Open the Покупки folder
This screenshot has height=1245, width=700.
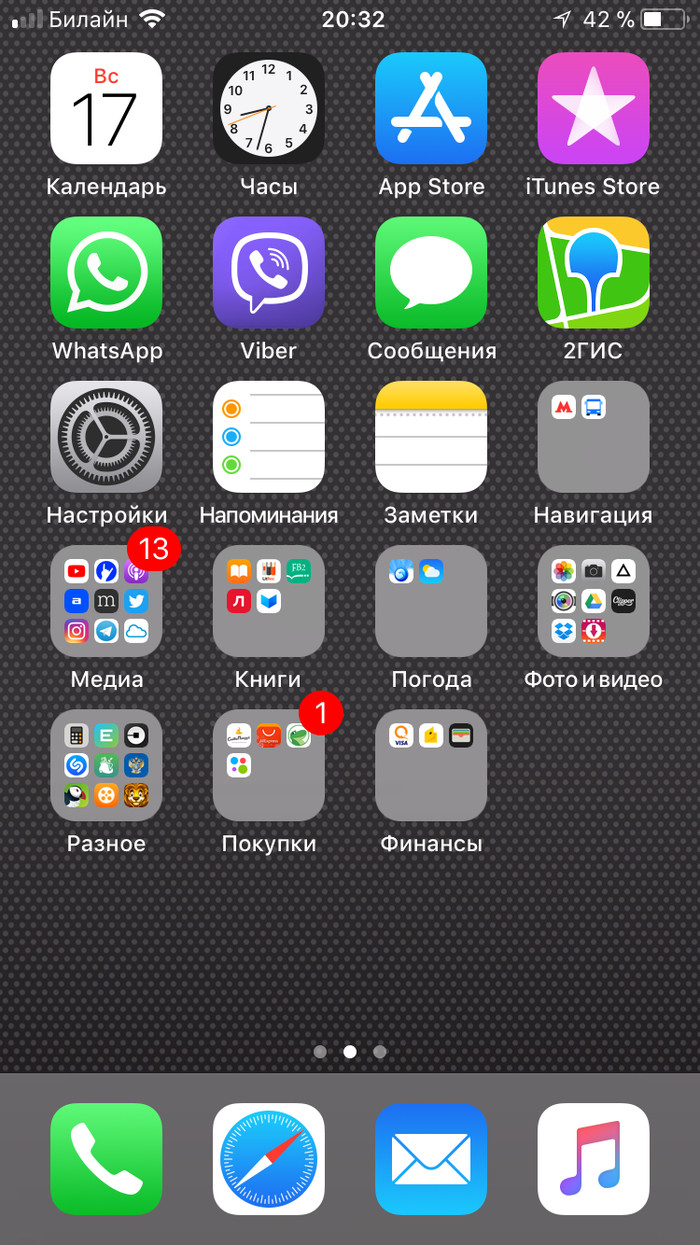268,765
